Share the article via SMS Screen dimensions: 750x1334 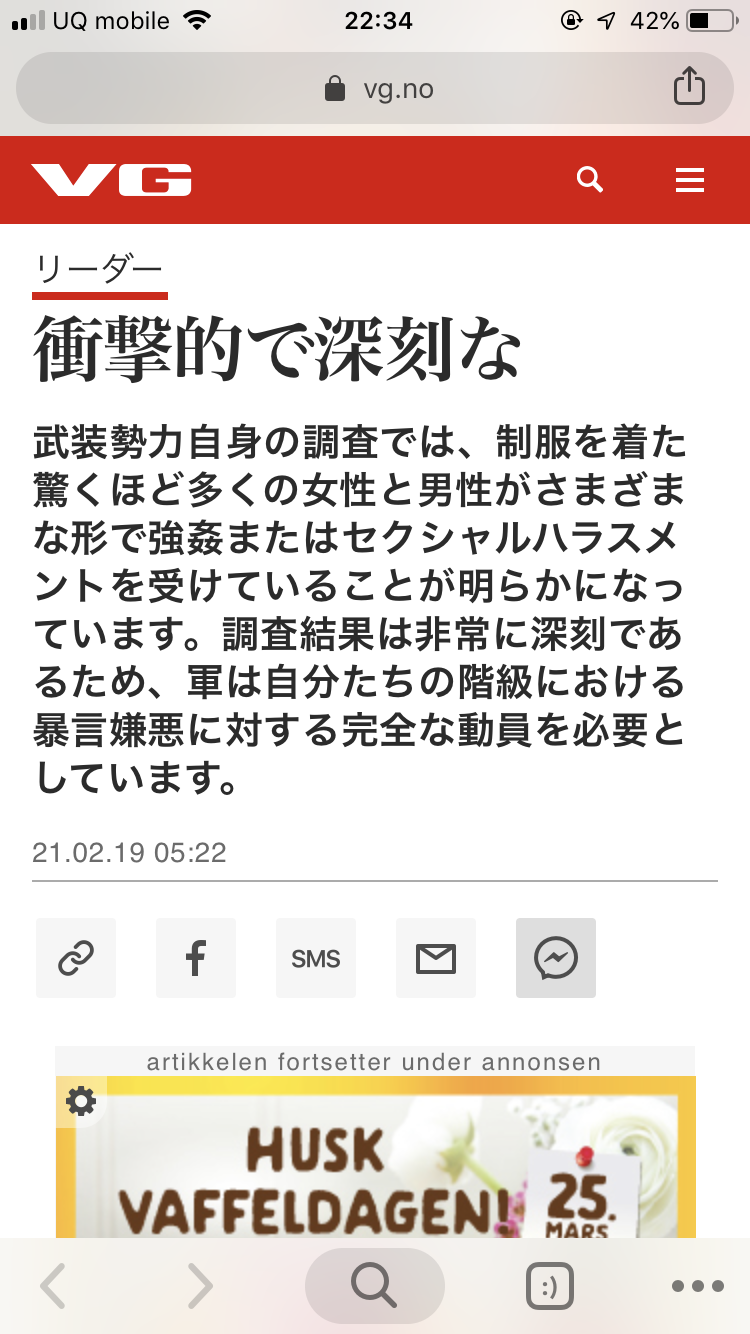(316, 958)
